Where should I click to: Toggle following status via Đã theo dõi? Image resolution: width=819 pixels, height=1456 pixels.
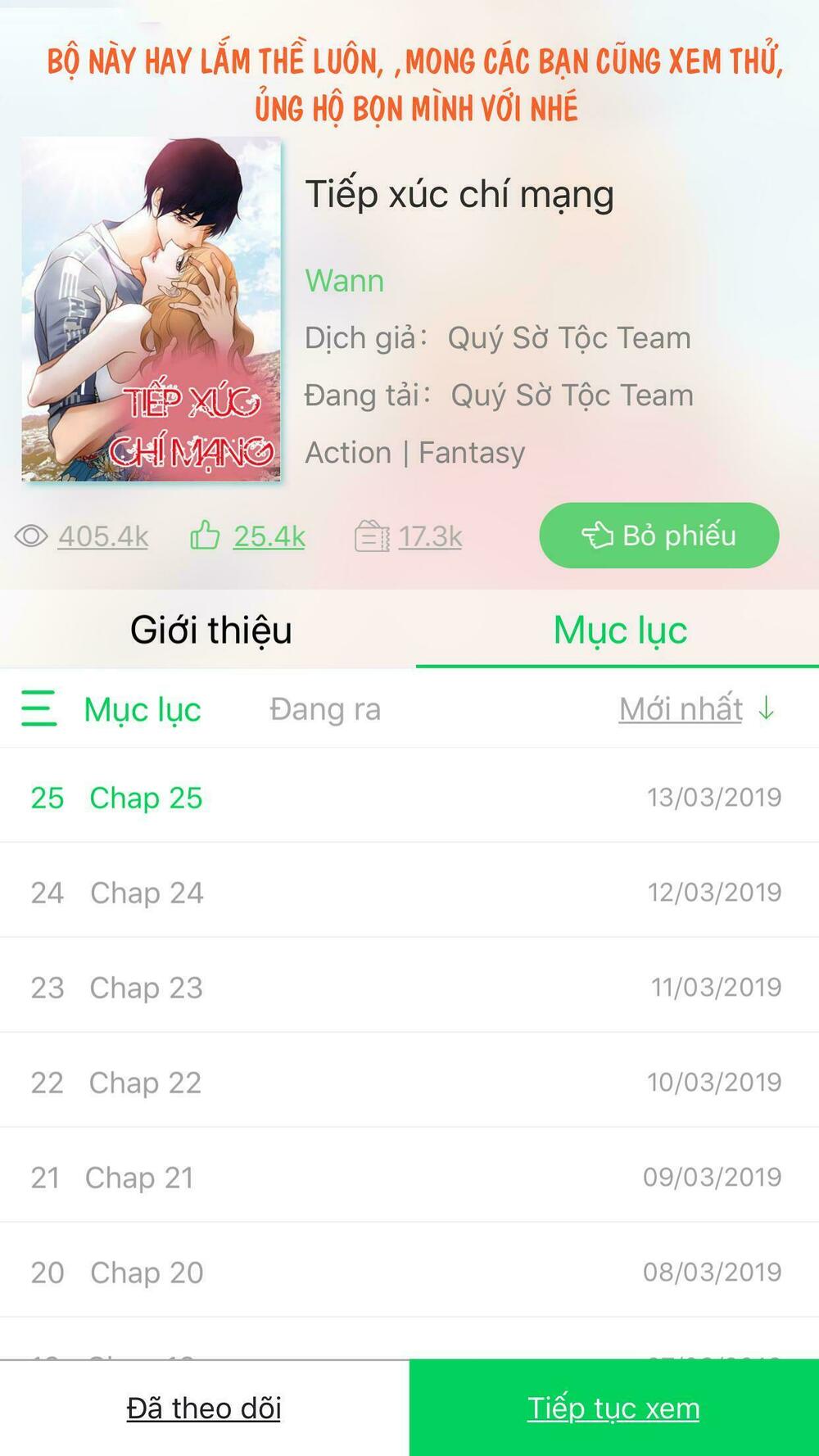[202, 1408]
